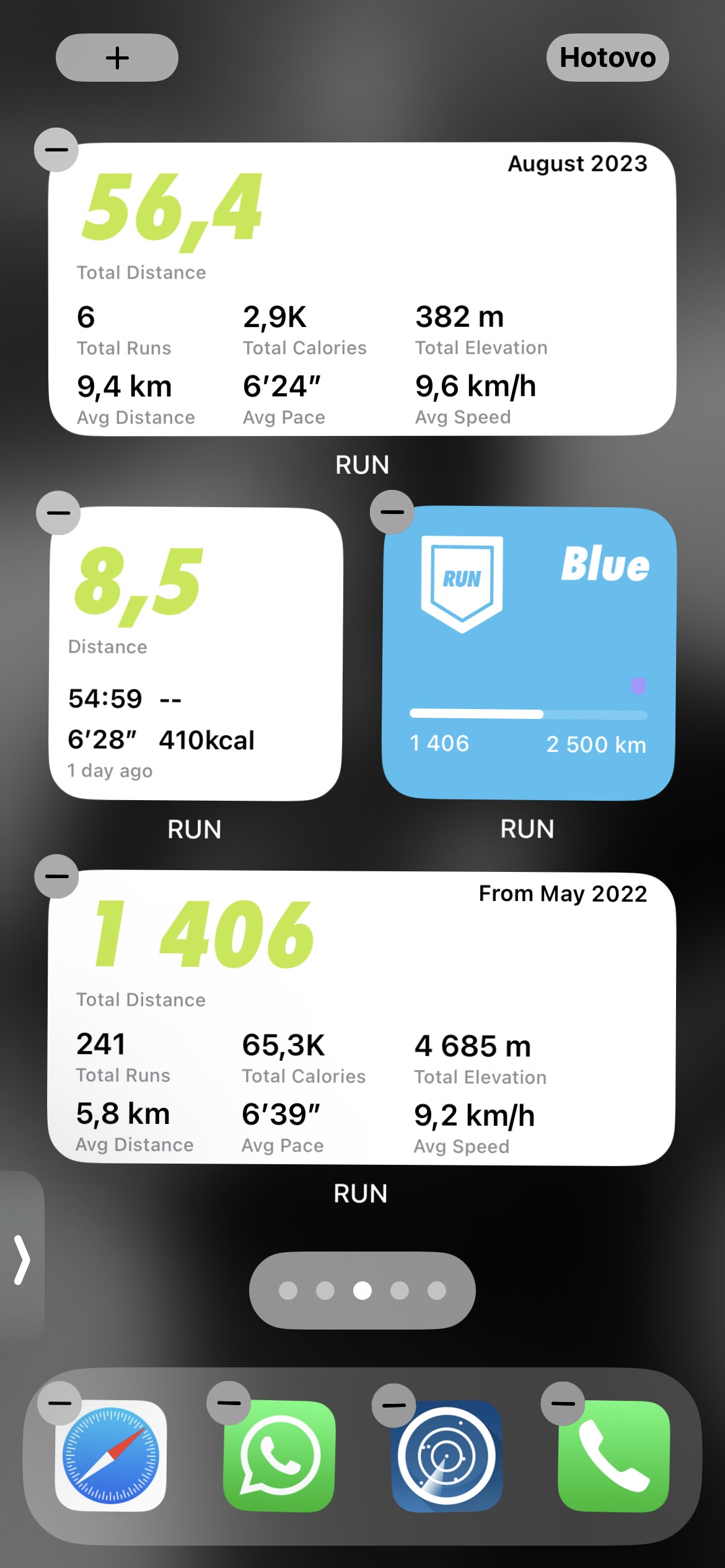Remove the From May 2022 RUN widget
Screen dimensions: 725x1568
57,876
